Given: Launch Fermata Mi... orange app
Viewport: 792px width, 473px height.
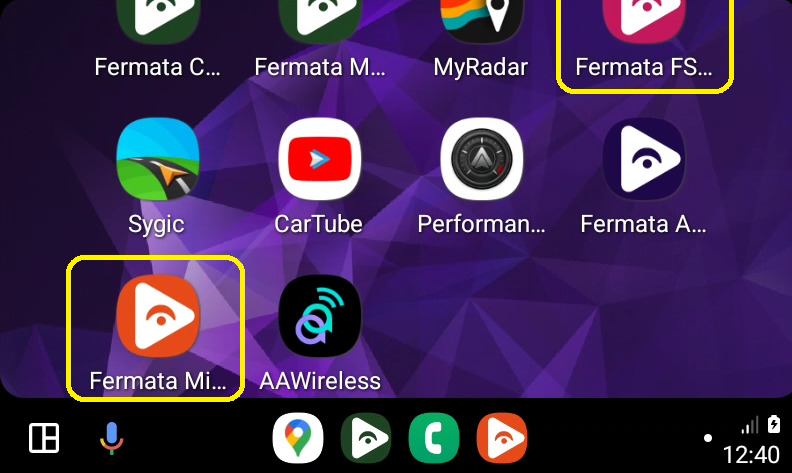Looking at the screenshot, I should click(x=157, y=316).
